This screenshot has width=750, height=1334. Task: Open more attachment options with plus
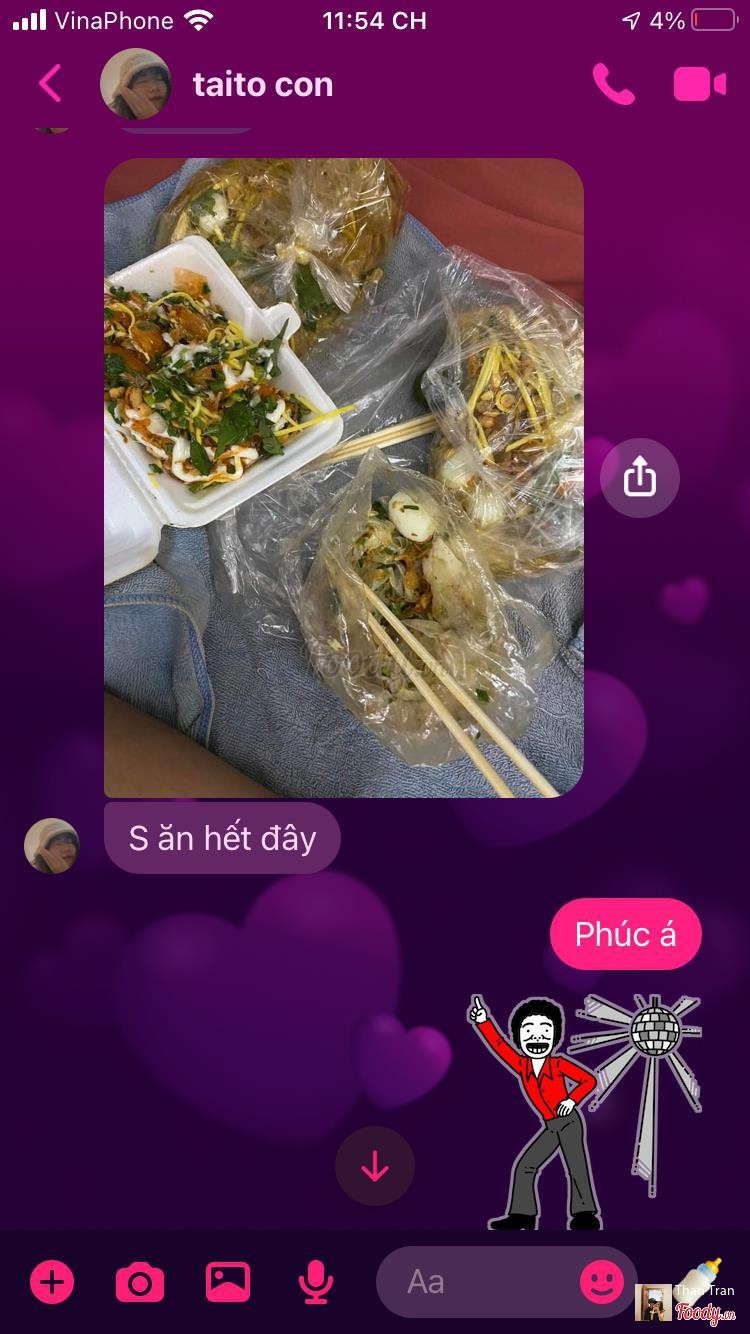tap(52, 1281)
